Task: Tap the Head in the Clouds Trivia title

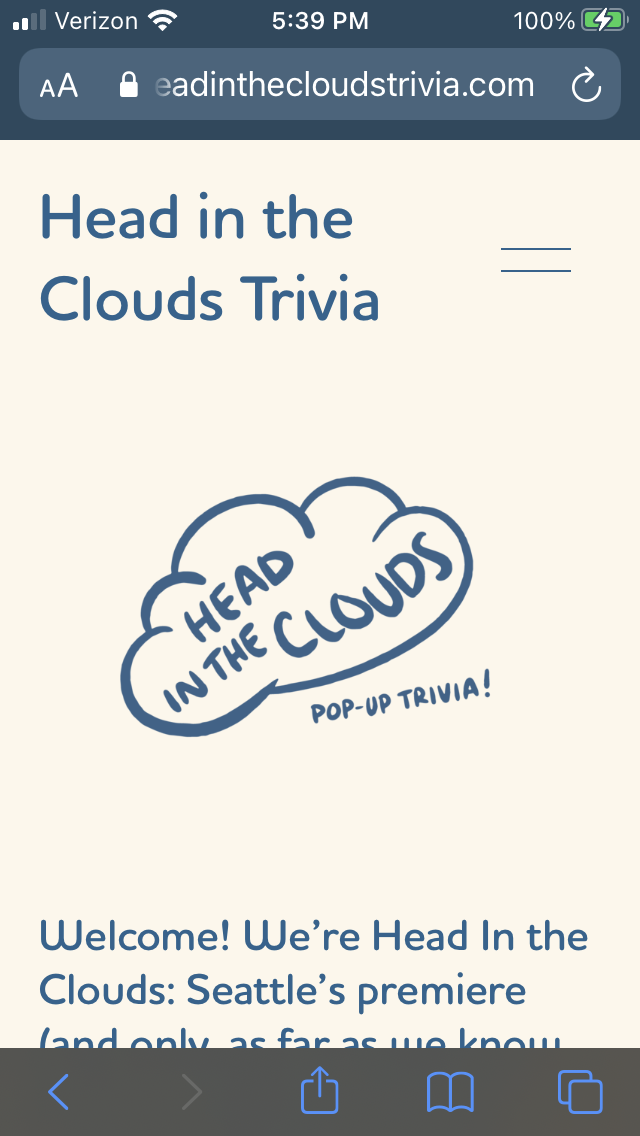Action: coord(209,259)
